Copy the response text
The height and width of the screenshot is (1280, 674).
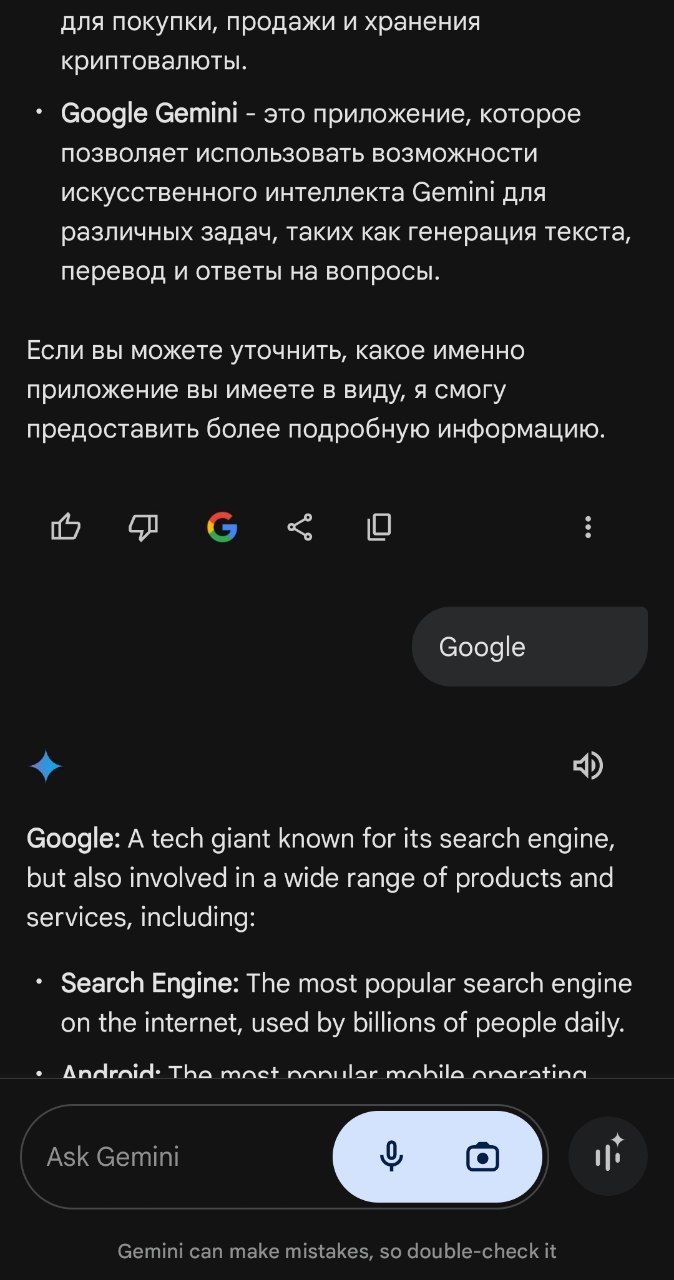click(379, 526)
